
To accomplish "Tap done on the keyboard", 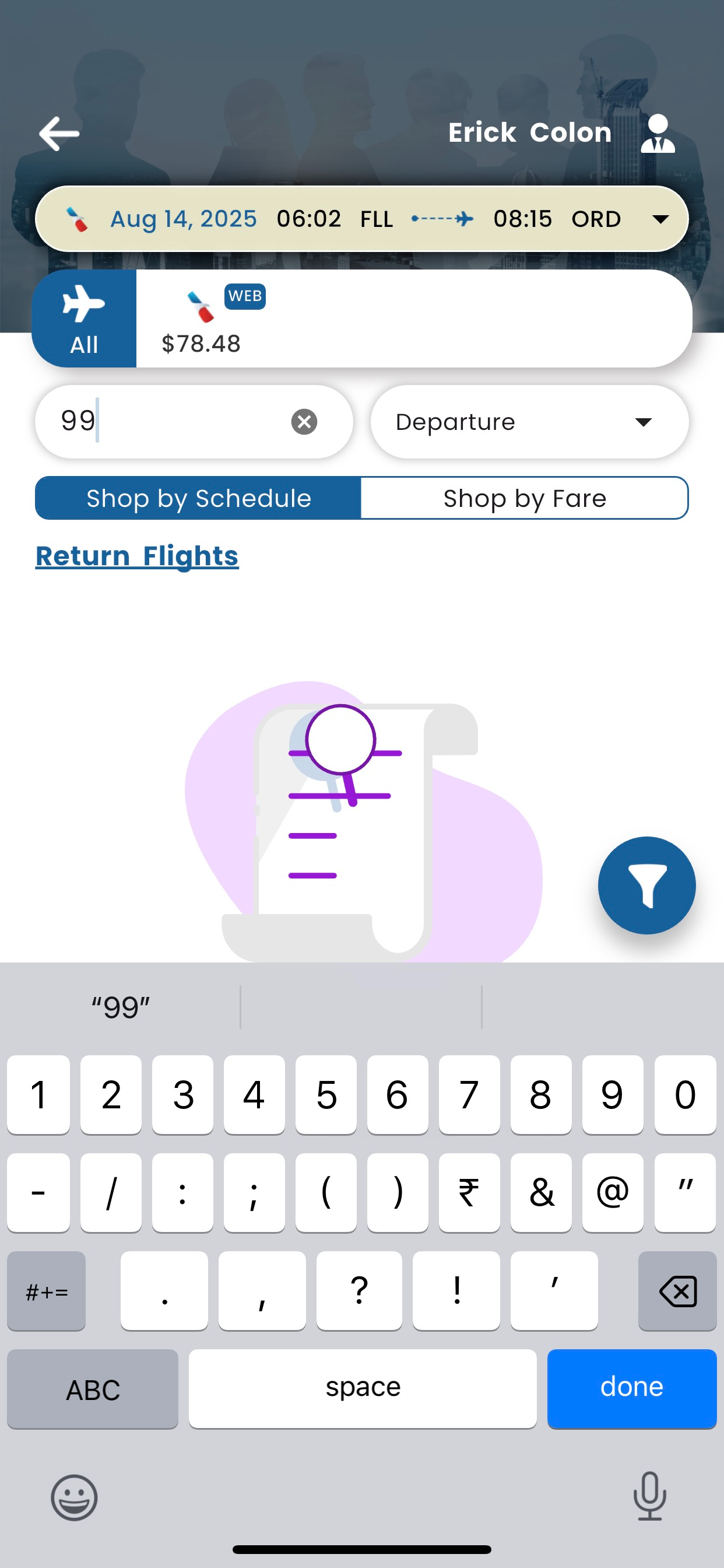I will click(631, 1388).
